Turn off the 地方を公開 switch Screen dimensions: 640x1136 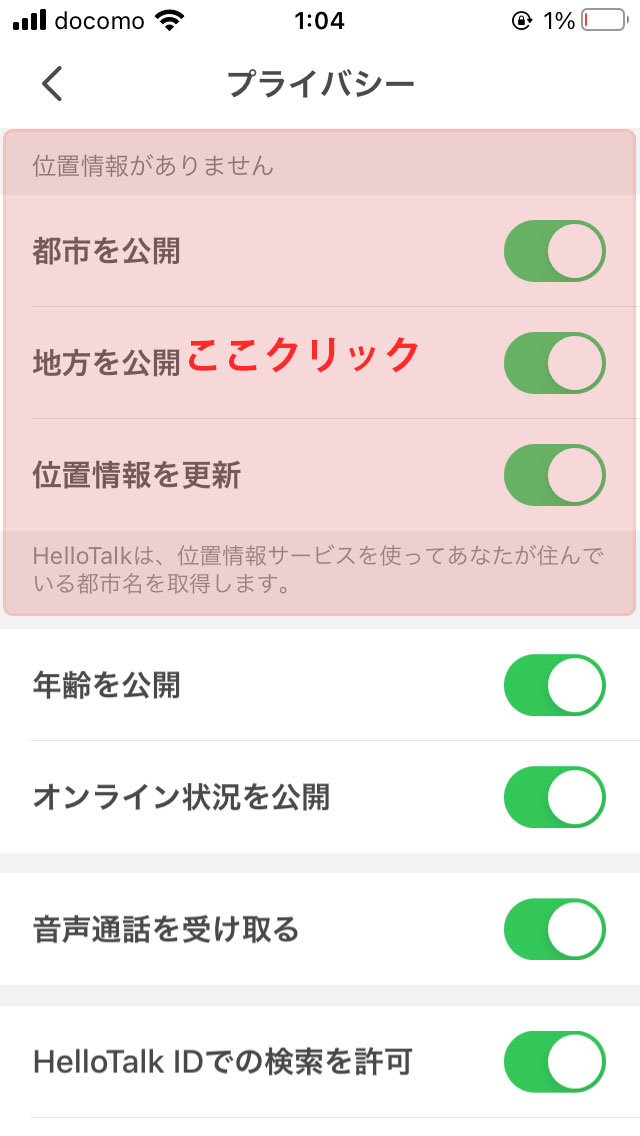pyautogui.click(x=554, y=363)
